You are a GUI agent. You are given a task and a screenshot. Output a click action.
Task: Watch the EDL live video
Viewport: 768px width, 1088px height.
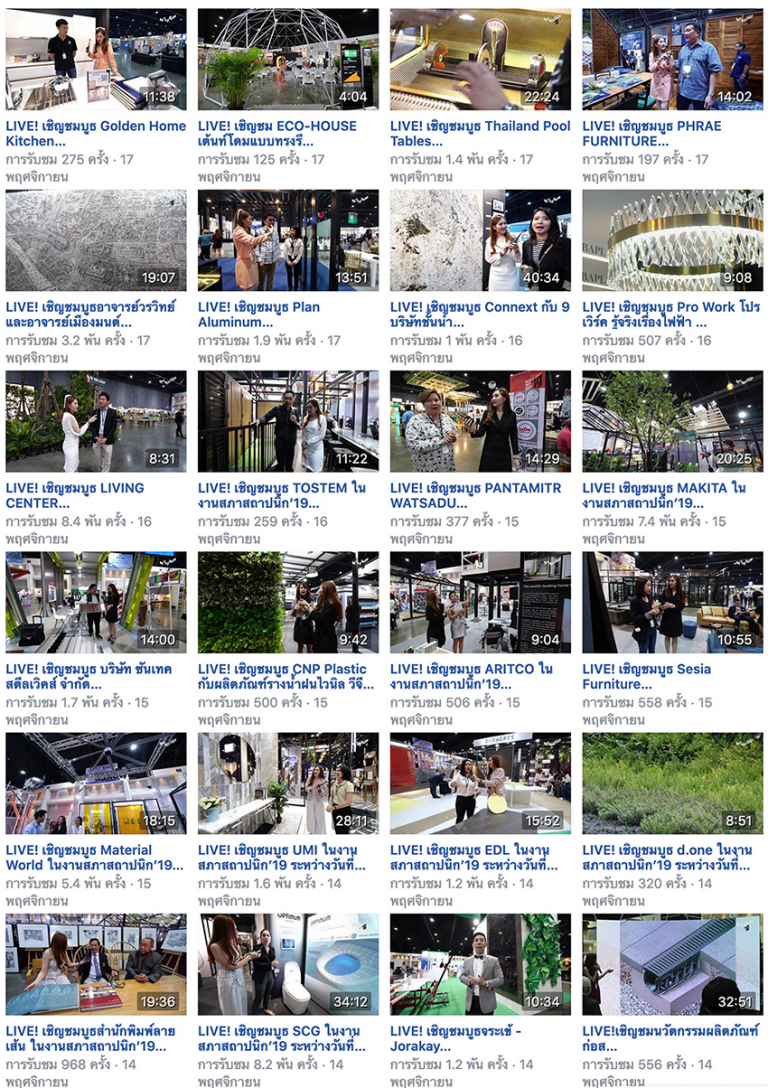pyautogui.click(x=480, y=783)
